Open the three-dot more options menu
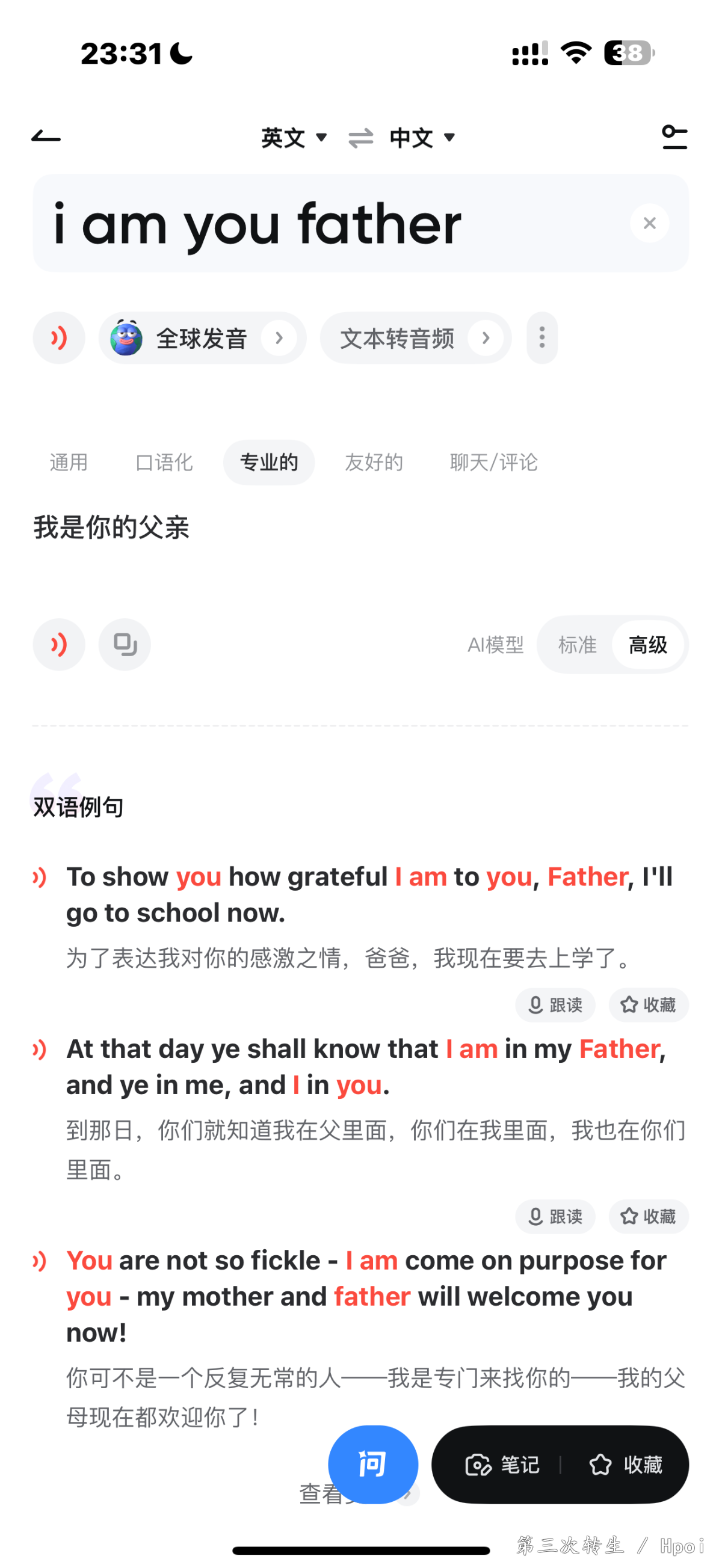Image resolution: width=722 pixels, height=1568 pixels. coord(542,338)
